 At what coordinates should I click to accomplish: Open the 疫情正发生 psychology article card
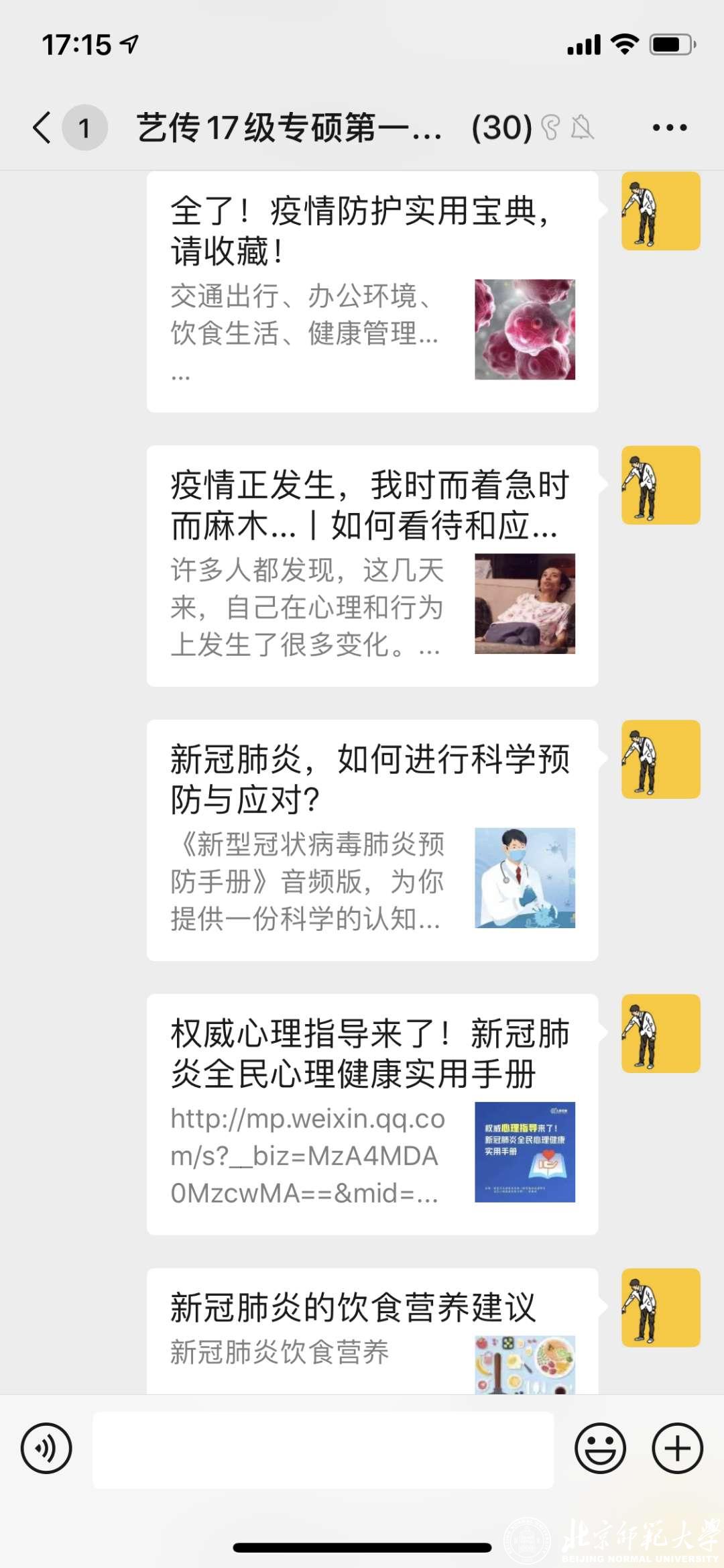tap(372, 565)
